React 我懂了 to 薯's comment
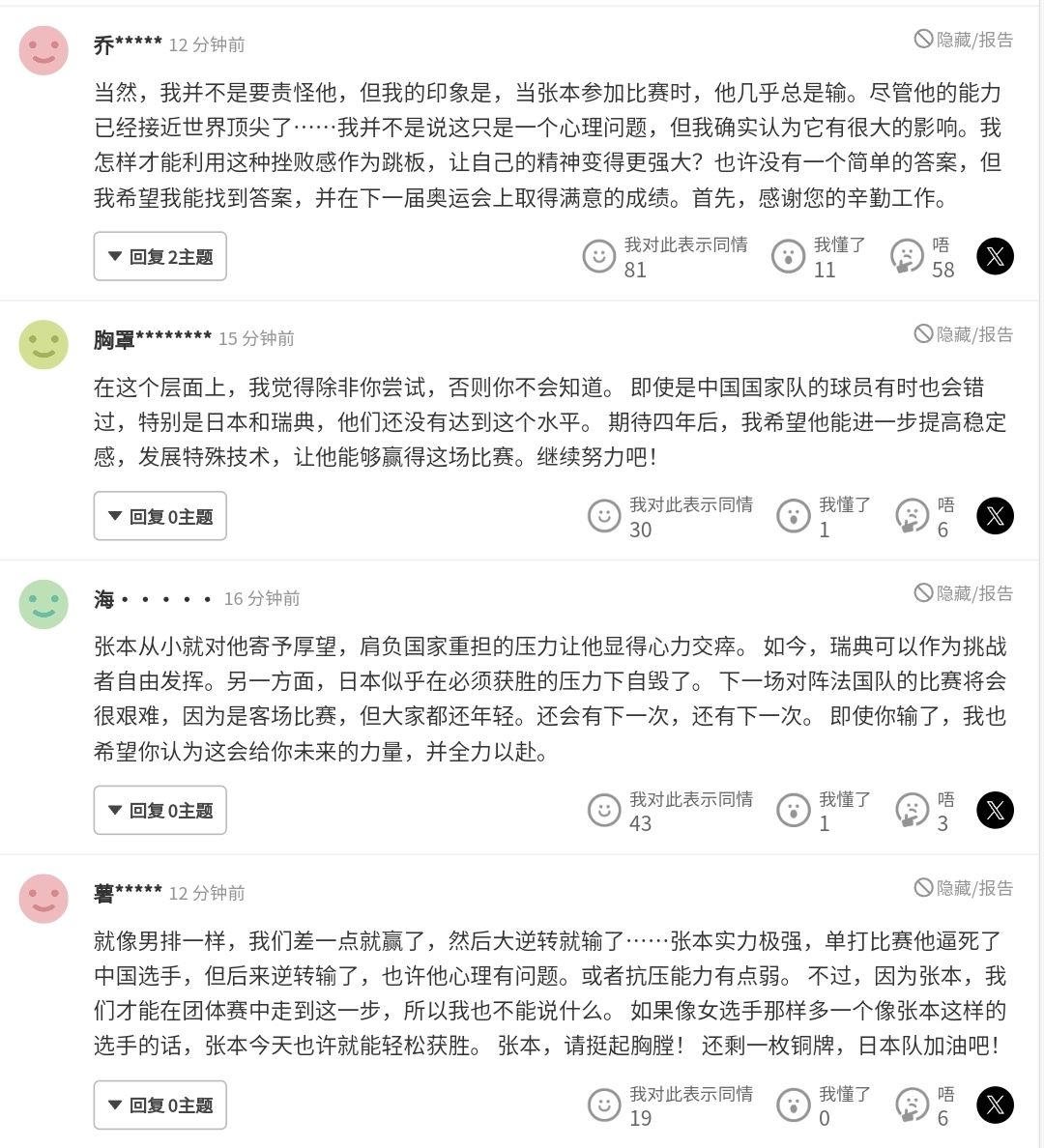 pyautogui.click(x=794, y=1105)
